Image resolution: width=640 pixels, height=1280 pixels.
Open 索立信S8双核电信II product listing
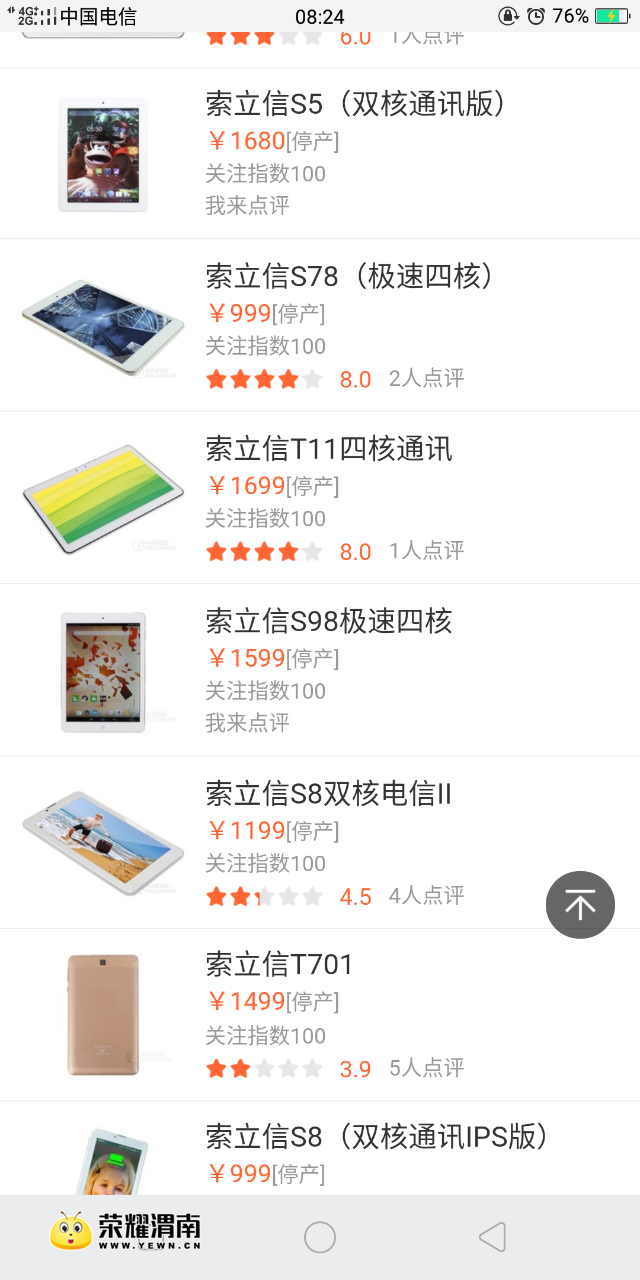329,794
